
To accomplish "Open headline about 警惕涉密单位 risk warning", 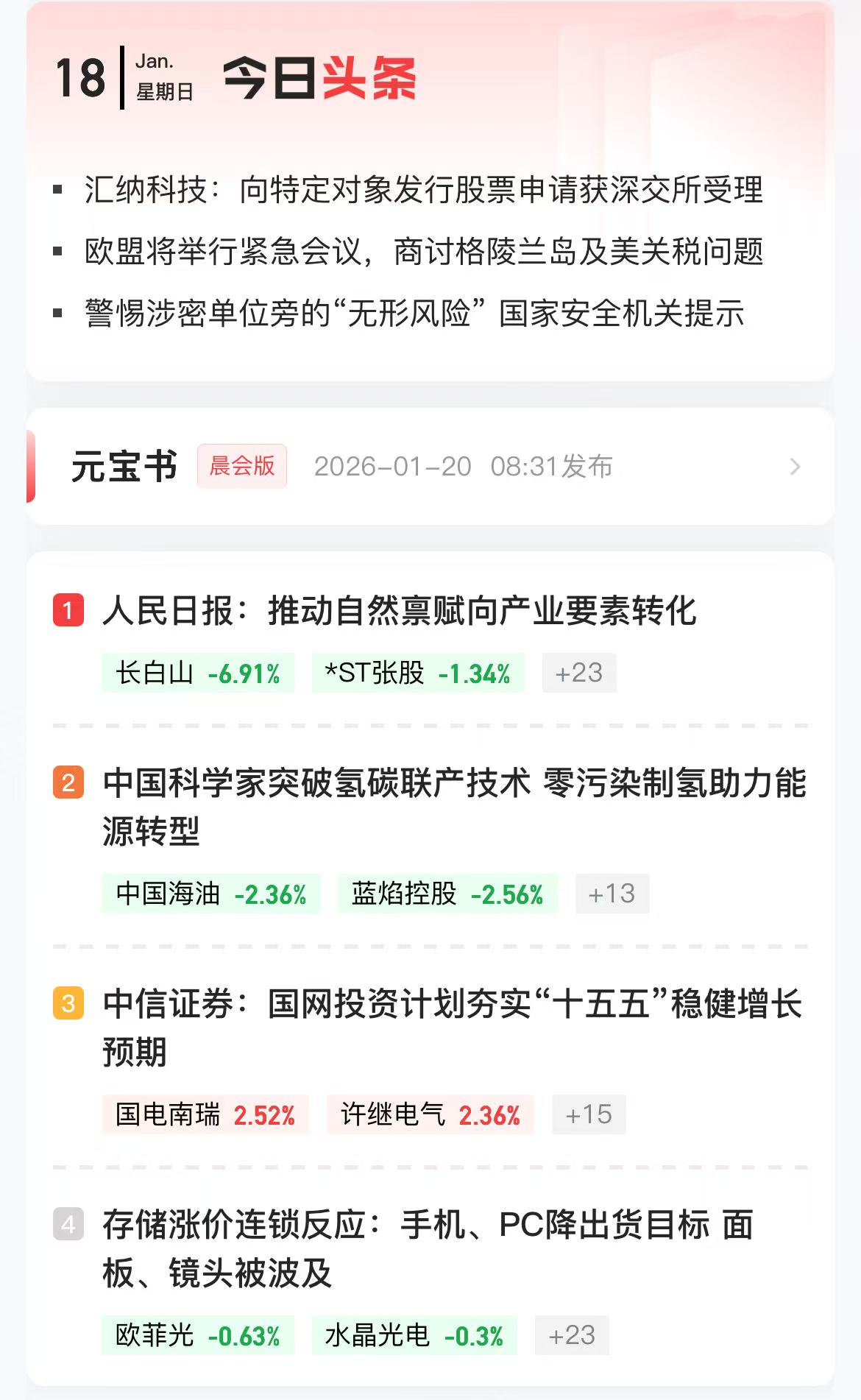I will tap(414, 314).
